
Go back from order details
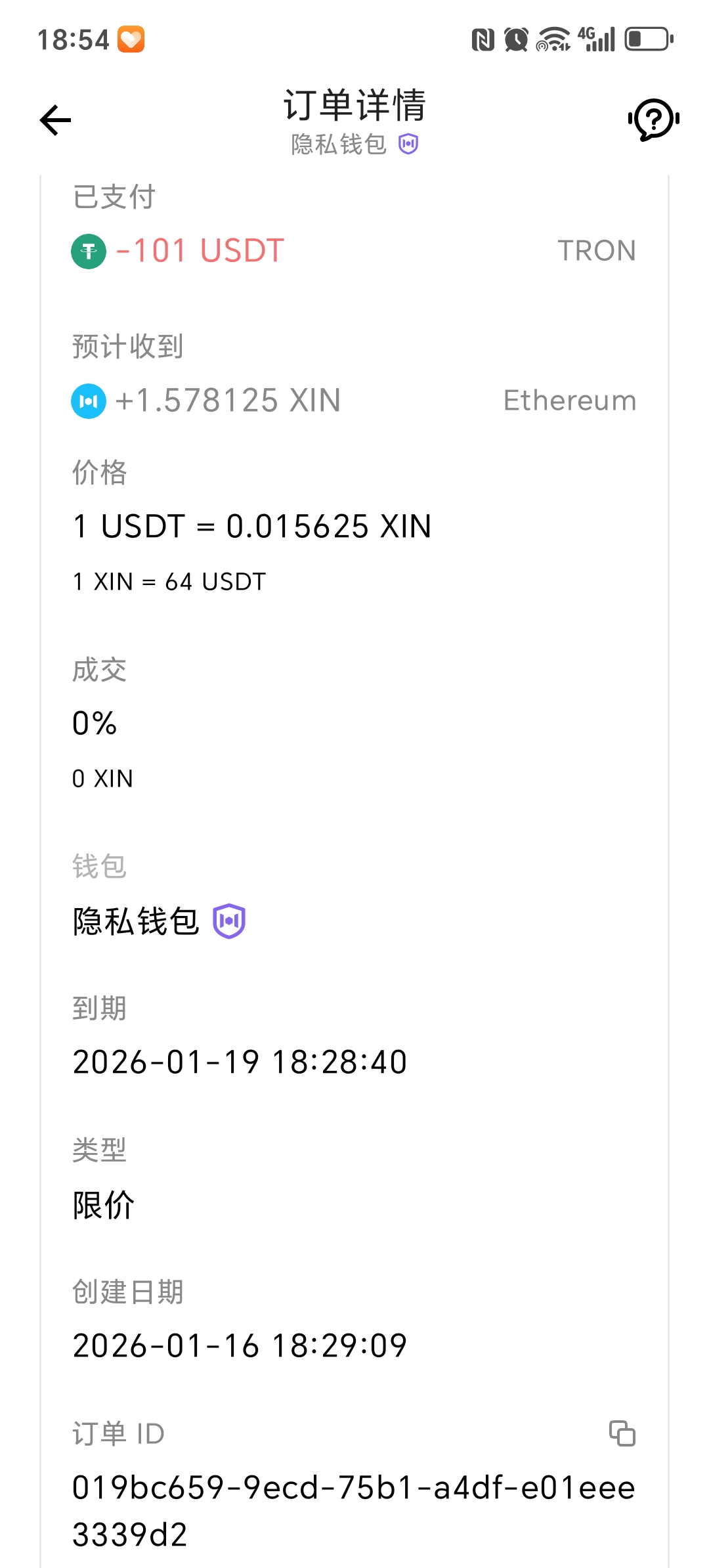coord(55,120)
